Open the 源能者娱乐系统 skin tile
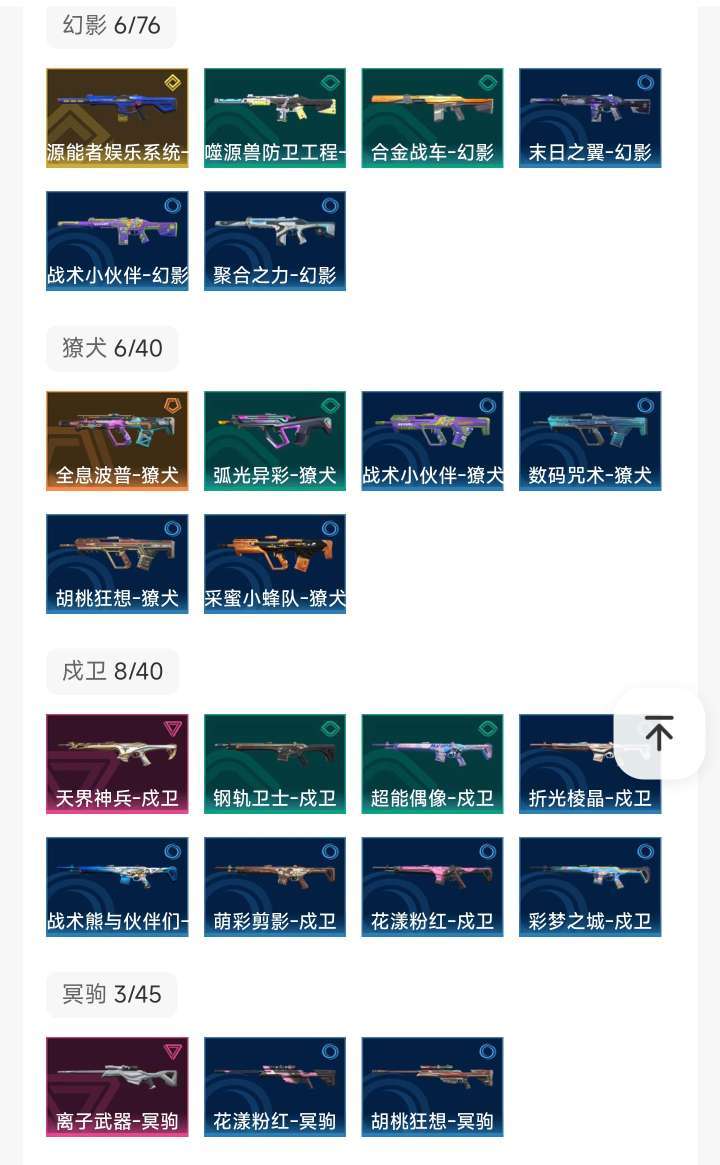Image resolution: width=720 pixels, height=1165 pixels. 117,118
